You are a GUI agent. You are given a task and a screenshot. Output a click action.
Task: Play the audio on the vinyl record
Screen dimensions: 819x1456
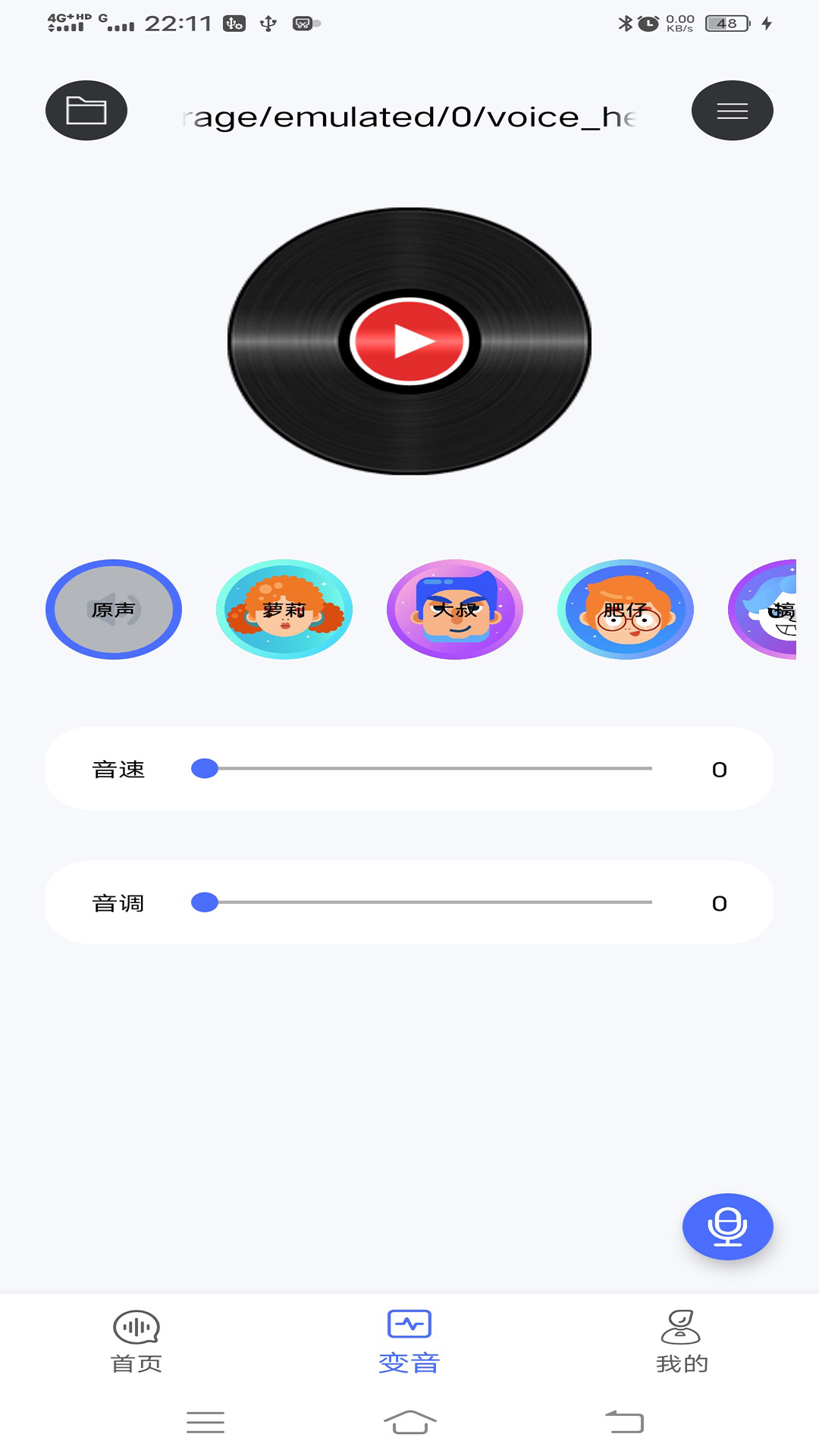[x=409, y=341]
